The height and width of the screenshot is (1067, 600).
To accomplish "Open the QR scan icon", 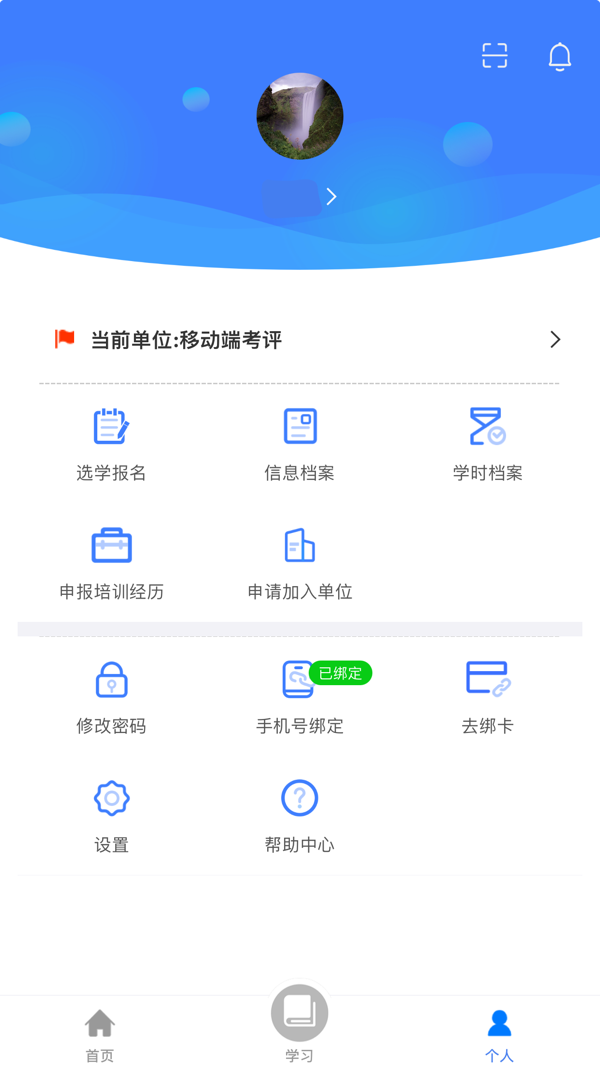I will click(x=494, y=56).
